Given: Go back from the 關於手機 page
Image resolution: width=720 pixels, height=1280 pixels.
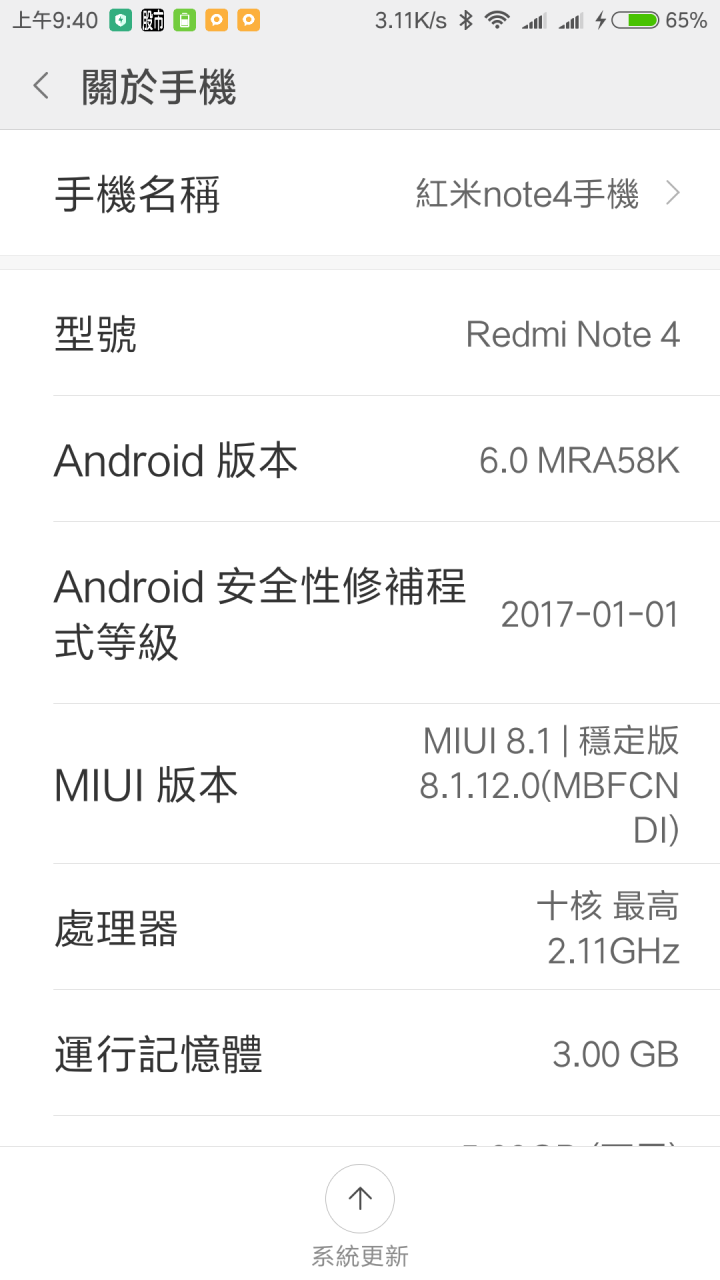Looking at the screenshot, I should [x=41, y=87].
